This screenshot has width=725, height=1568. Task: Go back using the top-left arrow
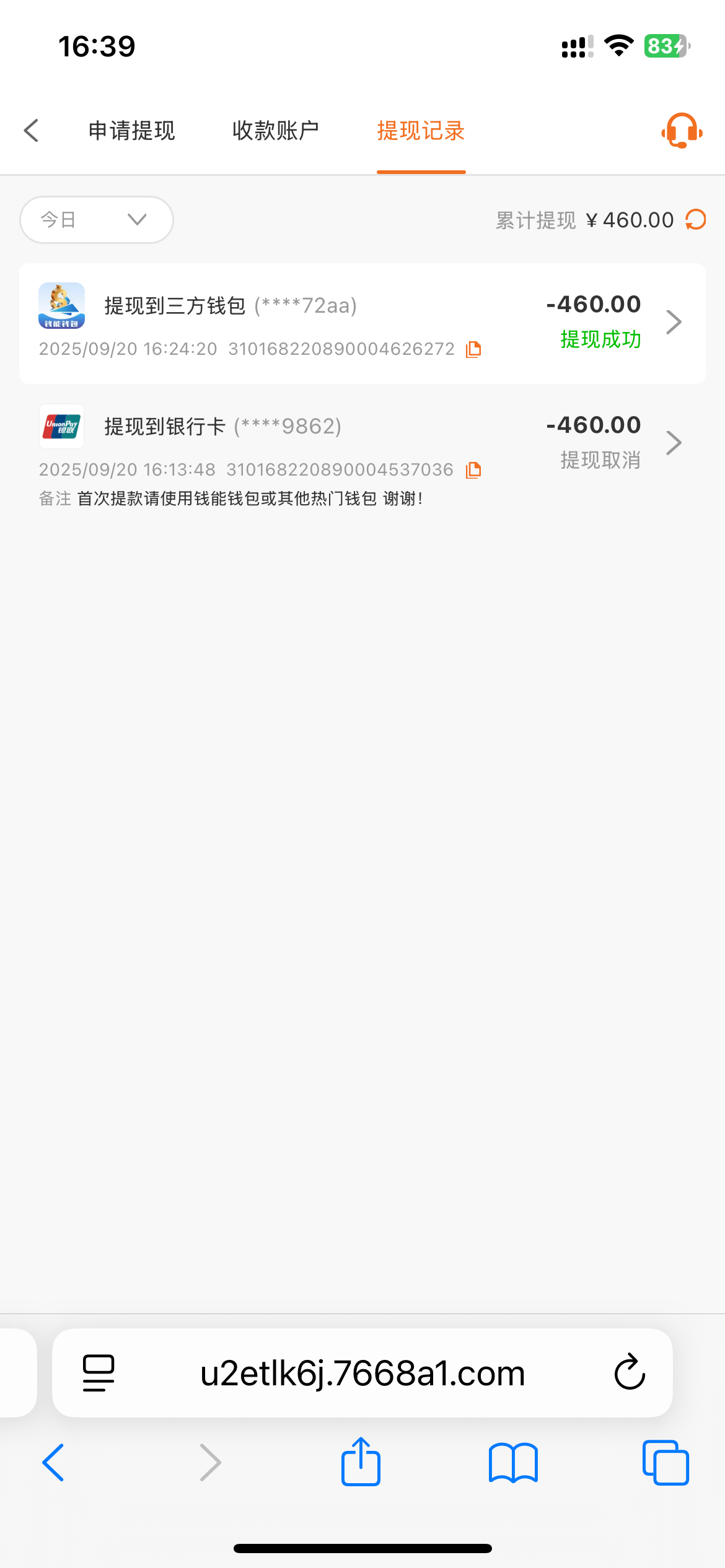pos(32,131)
